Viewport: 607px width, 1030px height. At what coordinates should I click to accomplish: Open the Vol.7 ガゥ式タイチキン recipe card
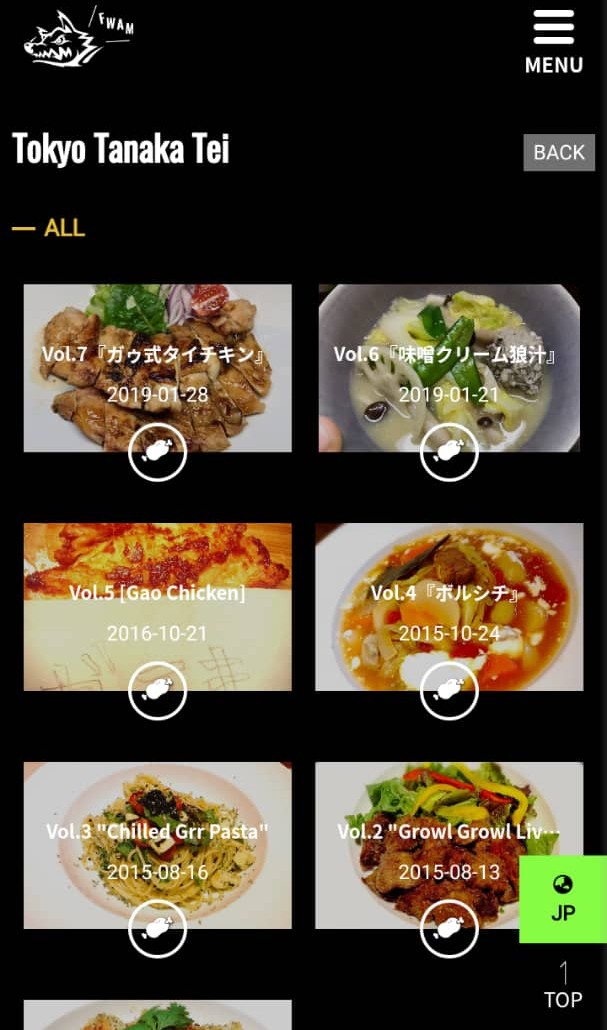click(158, 368)
